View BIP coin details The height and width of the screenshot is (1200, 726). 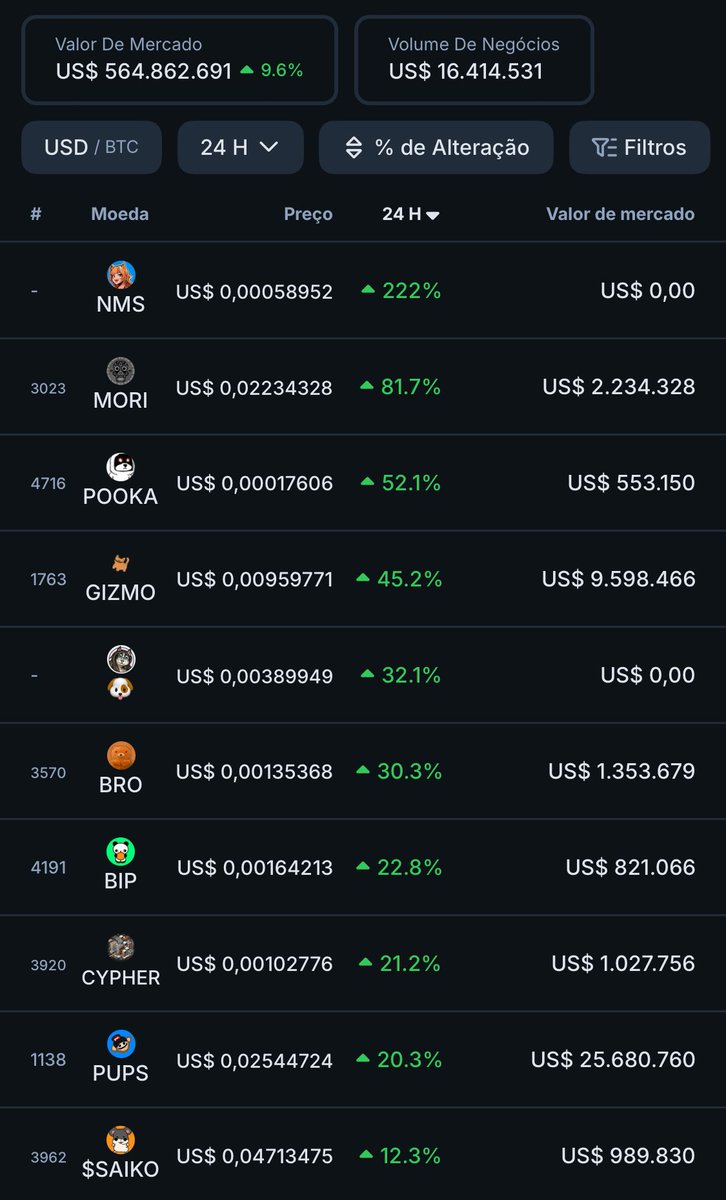[x=363, y=867]
